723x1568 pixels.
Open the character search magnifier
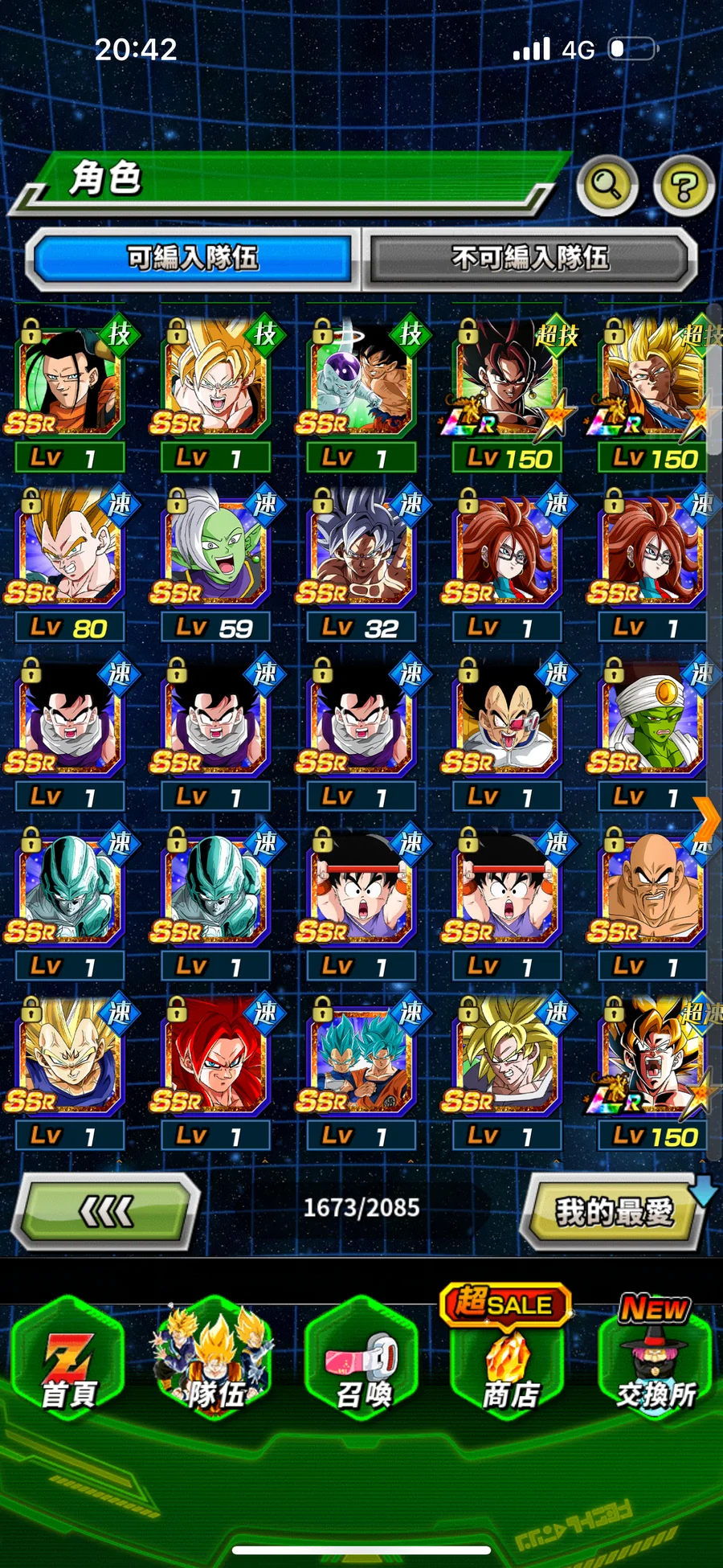point(607,186)
